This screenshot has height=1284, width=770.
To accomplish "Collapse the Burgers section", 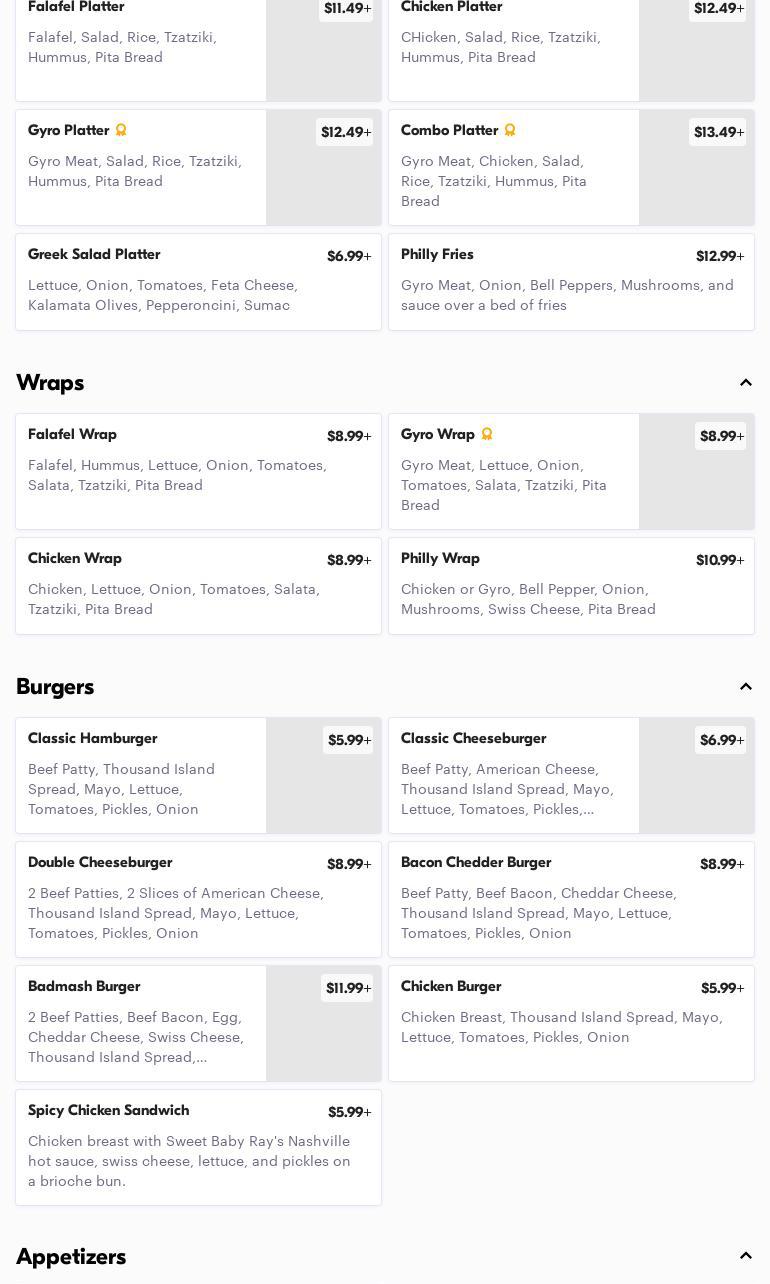I will (x=745, y=687).
